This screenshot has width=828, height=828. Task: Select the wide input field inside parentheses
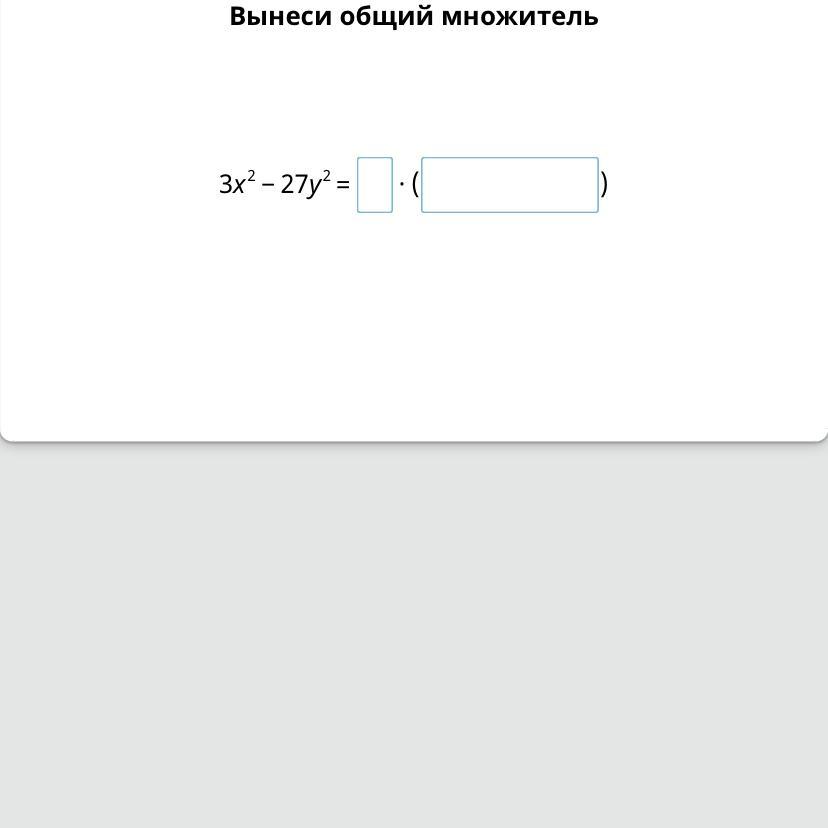pyautogui.click(x=510, y=185)
